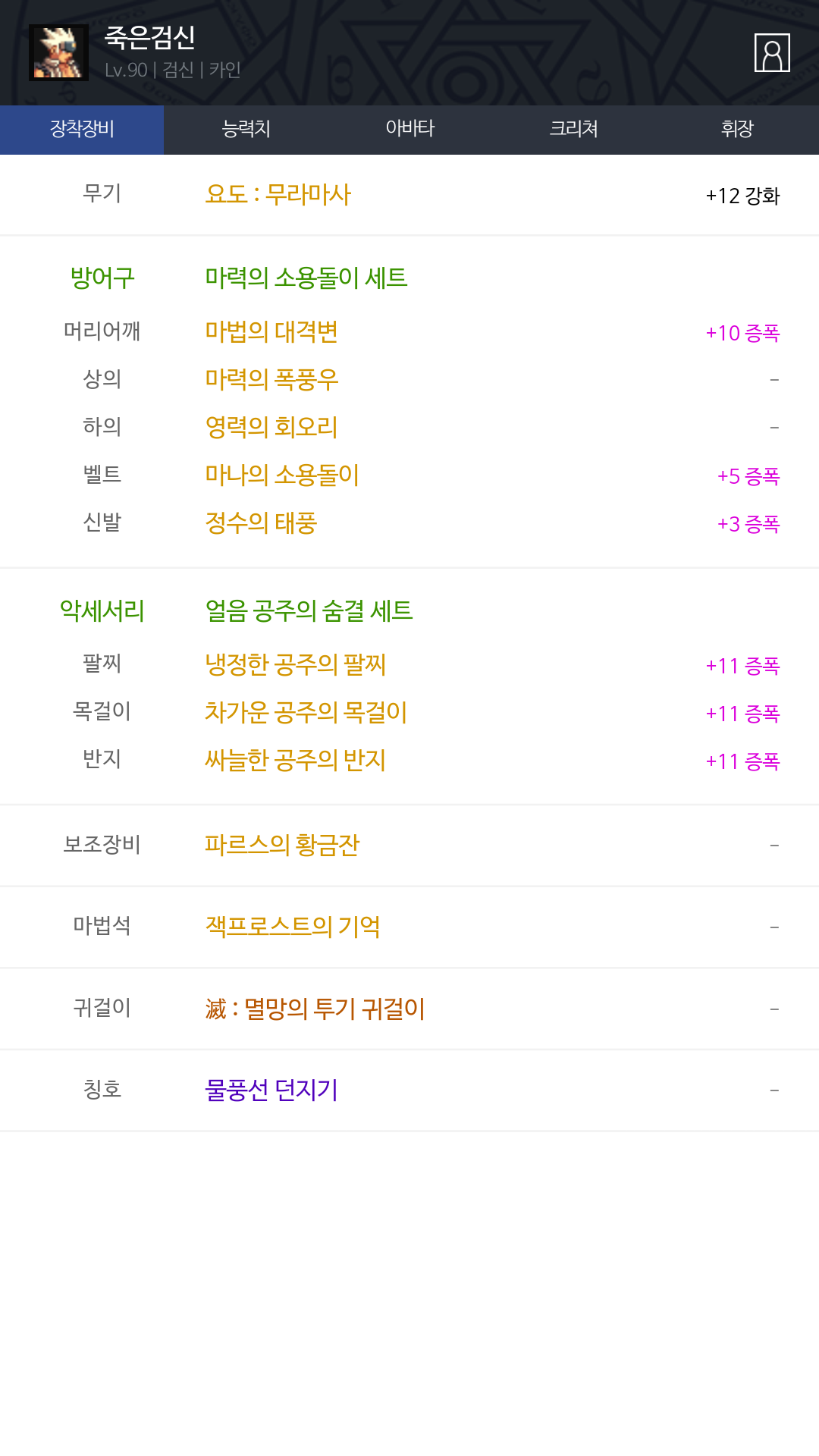The width and height of the screenshot is (819, 1456).
Task: Open the 파르스의 황금잔 sub equipment
Action: [x=282, y=845]
